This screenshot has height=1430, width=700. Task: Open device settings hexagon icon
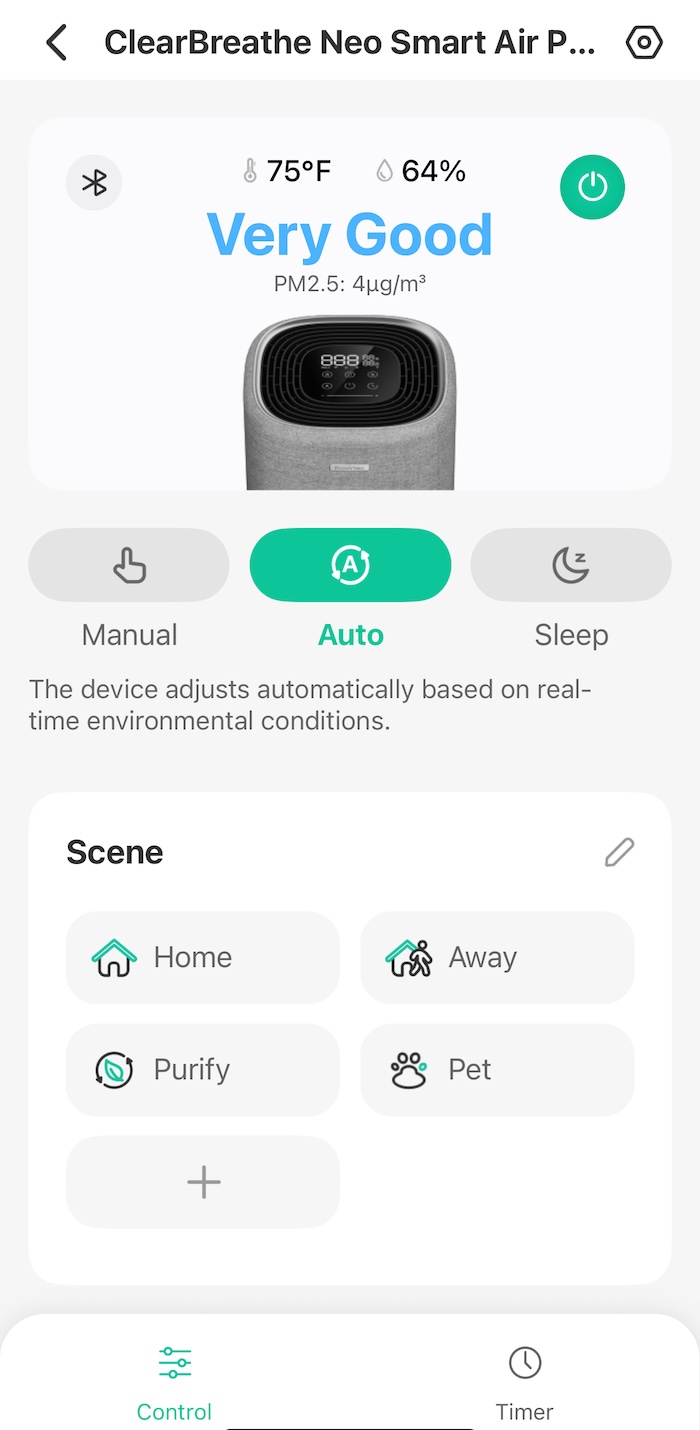pos(644,43)
